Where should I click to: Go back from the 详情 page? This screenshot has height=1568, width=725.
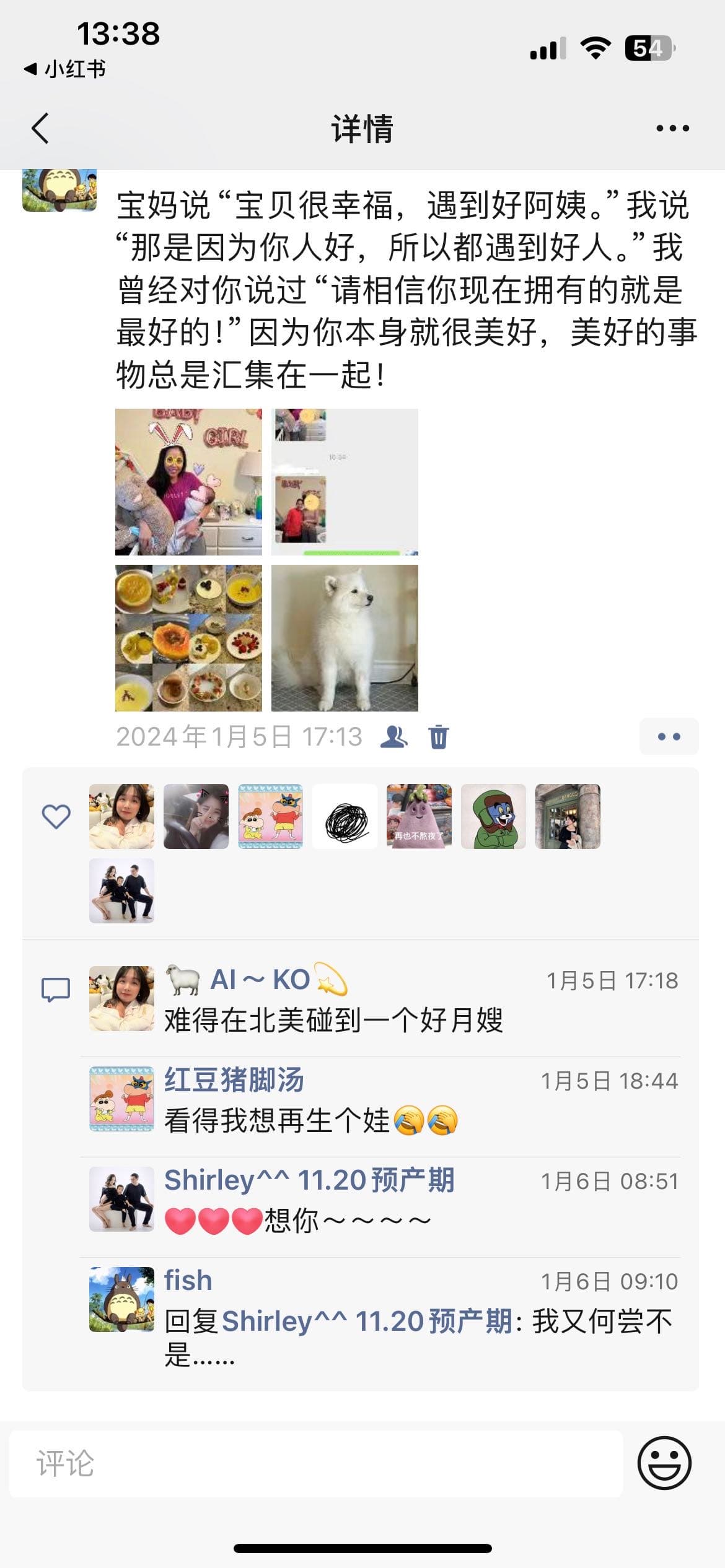point(40,129)
